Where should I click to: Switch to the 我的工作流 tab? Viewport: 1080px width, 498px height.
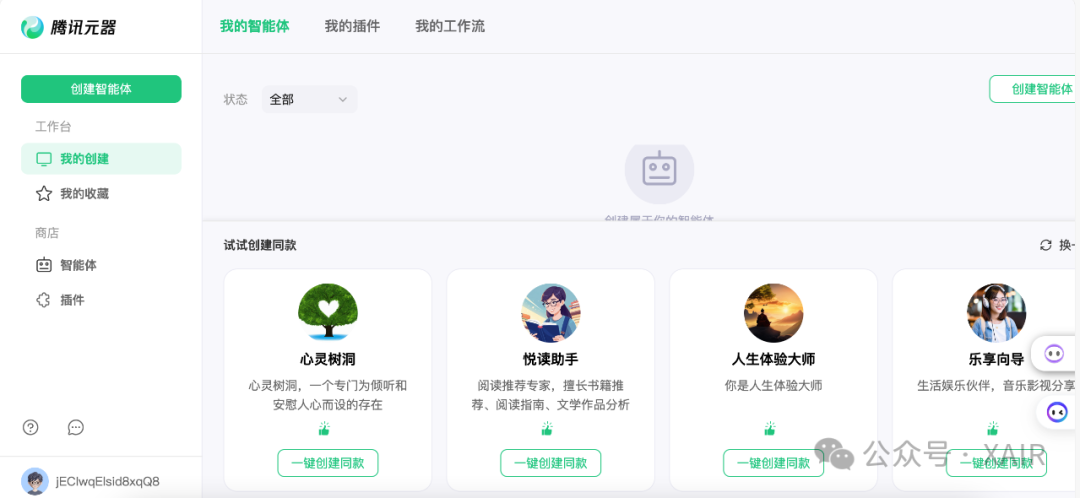pyautogui.click(x=450, y=26)
